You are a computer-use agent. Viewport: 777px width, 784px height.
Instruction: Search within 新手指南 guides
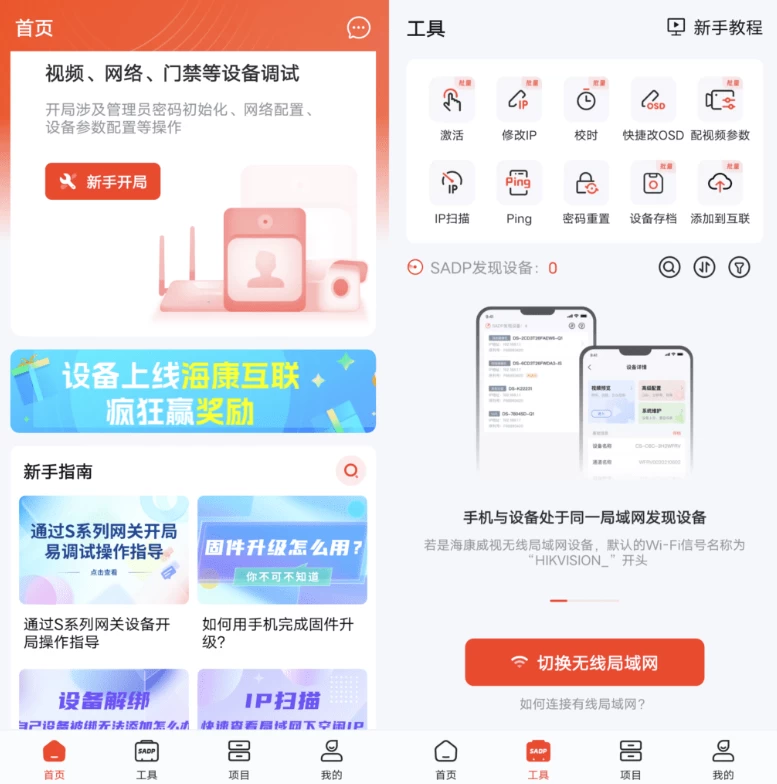[x=350, y=470]
